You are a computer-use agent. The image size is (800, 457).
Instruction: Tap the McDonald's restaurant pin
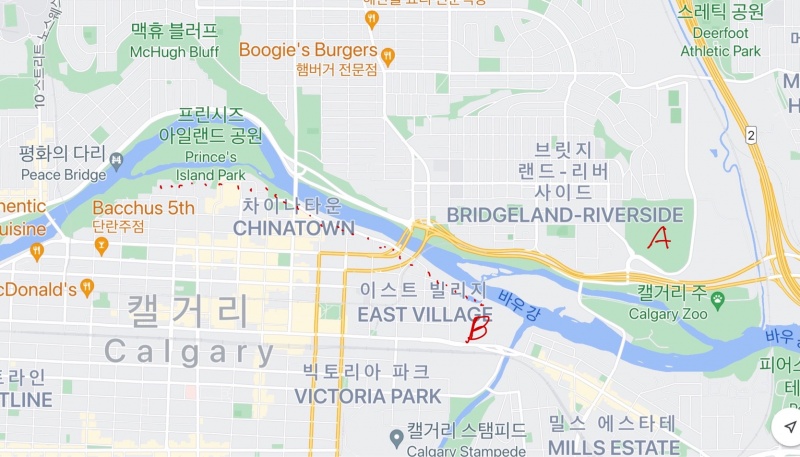coord(88,289)
